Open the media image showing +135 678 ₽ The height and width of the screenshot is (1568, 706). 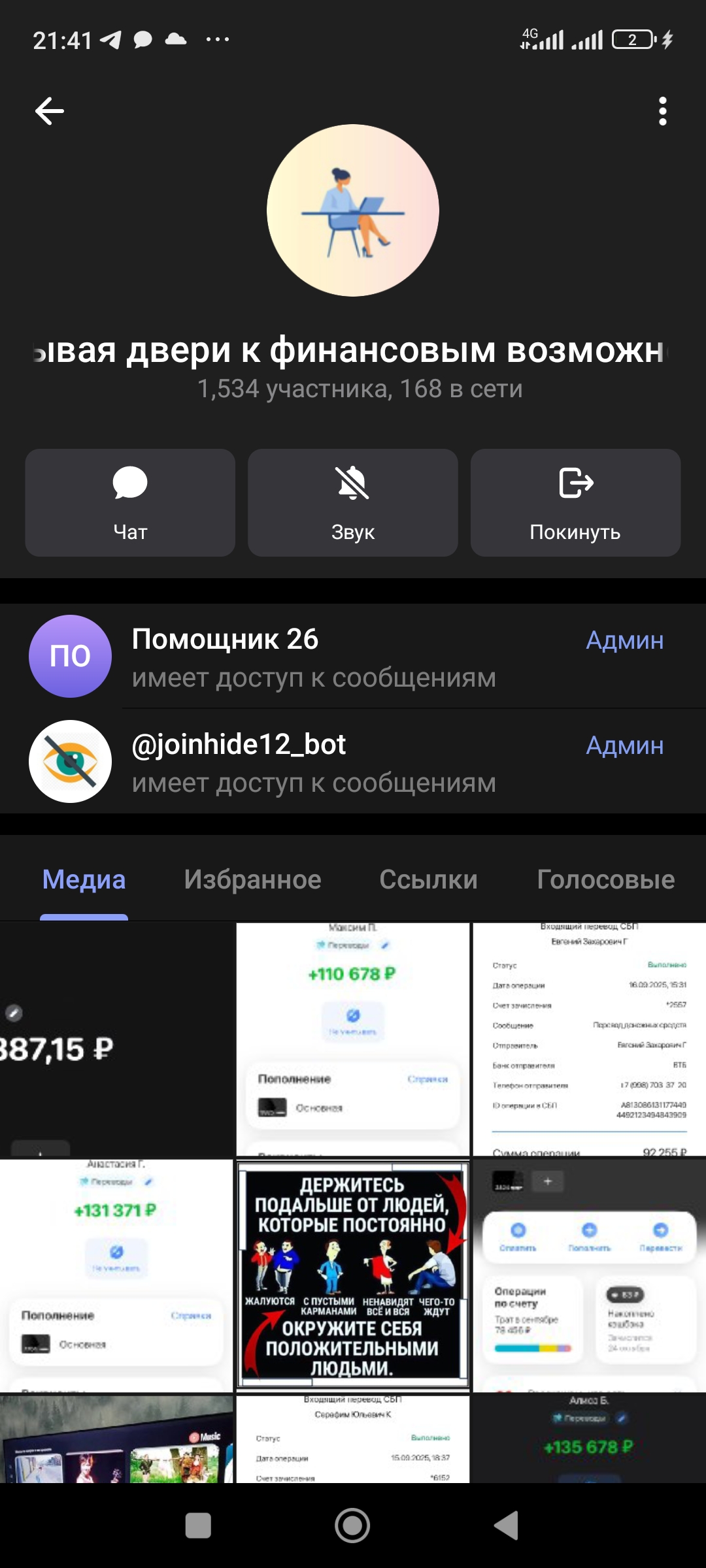point(589,1440)
